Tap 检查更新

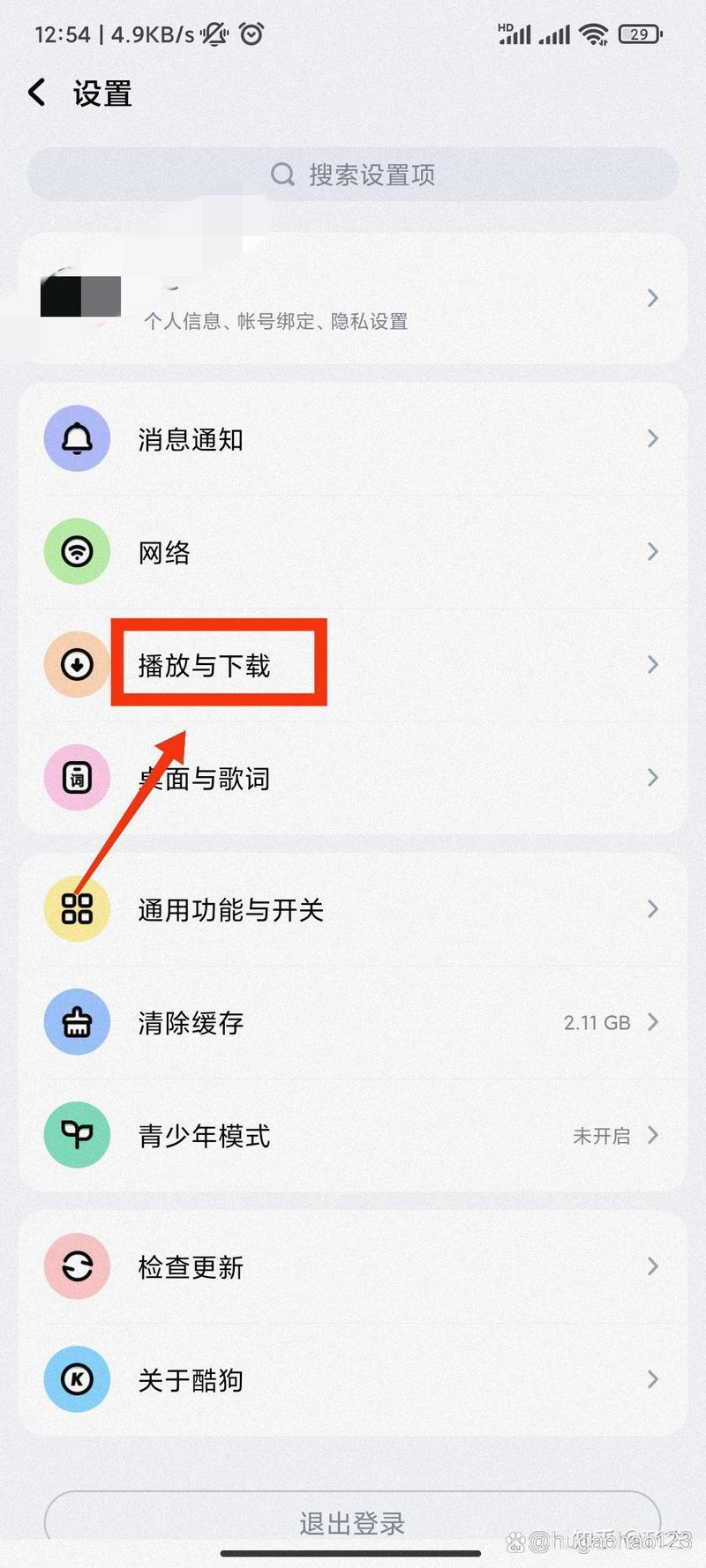[x=353, y=1266]
